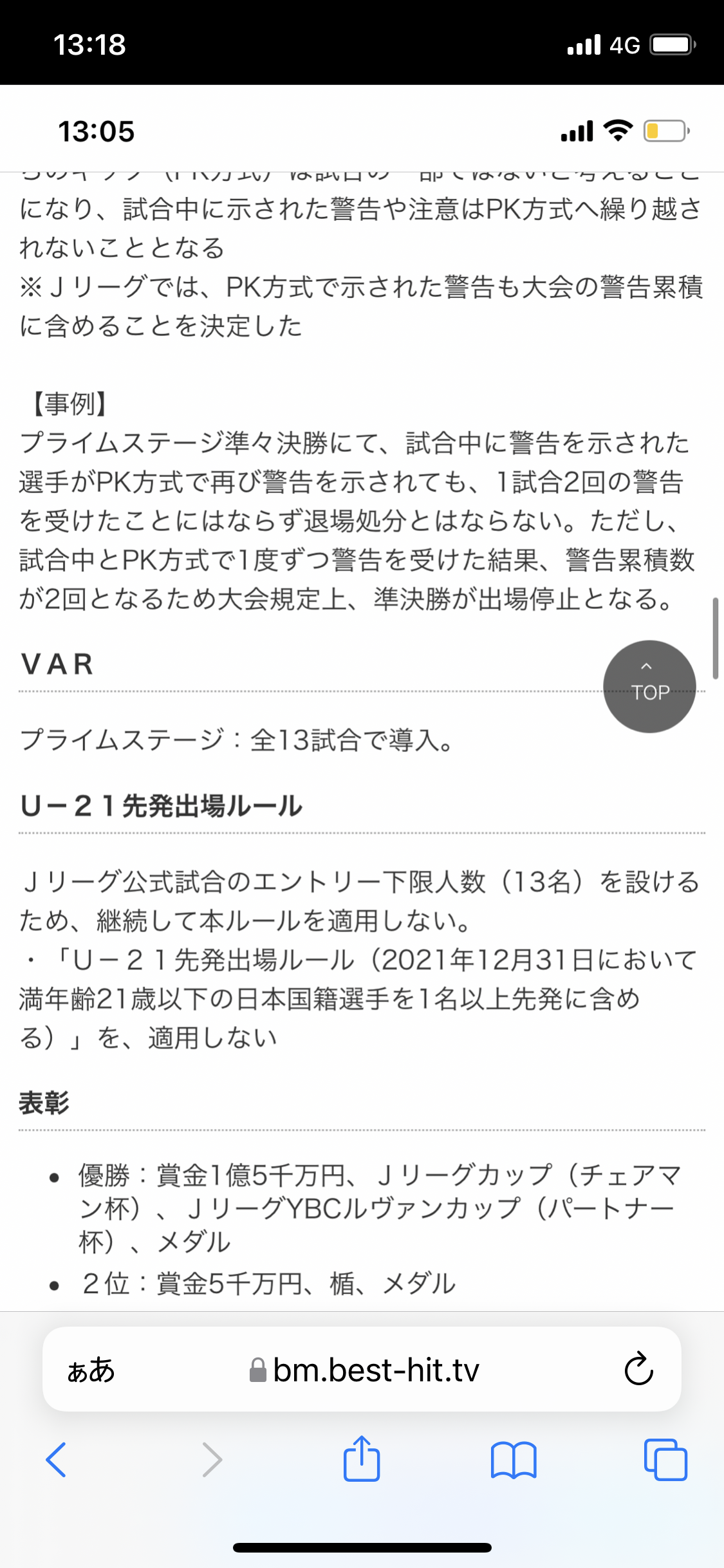Screen dimensions: 724x1568
Task: Open the share sheet for this page
Action: point(362,1459)
